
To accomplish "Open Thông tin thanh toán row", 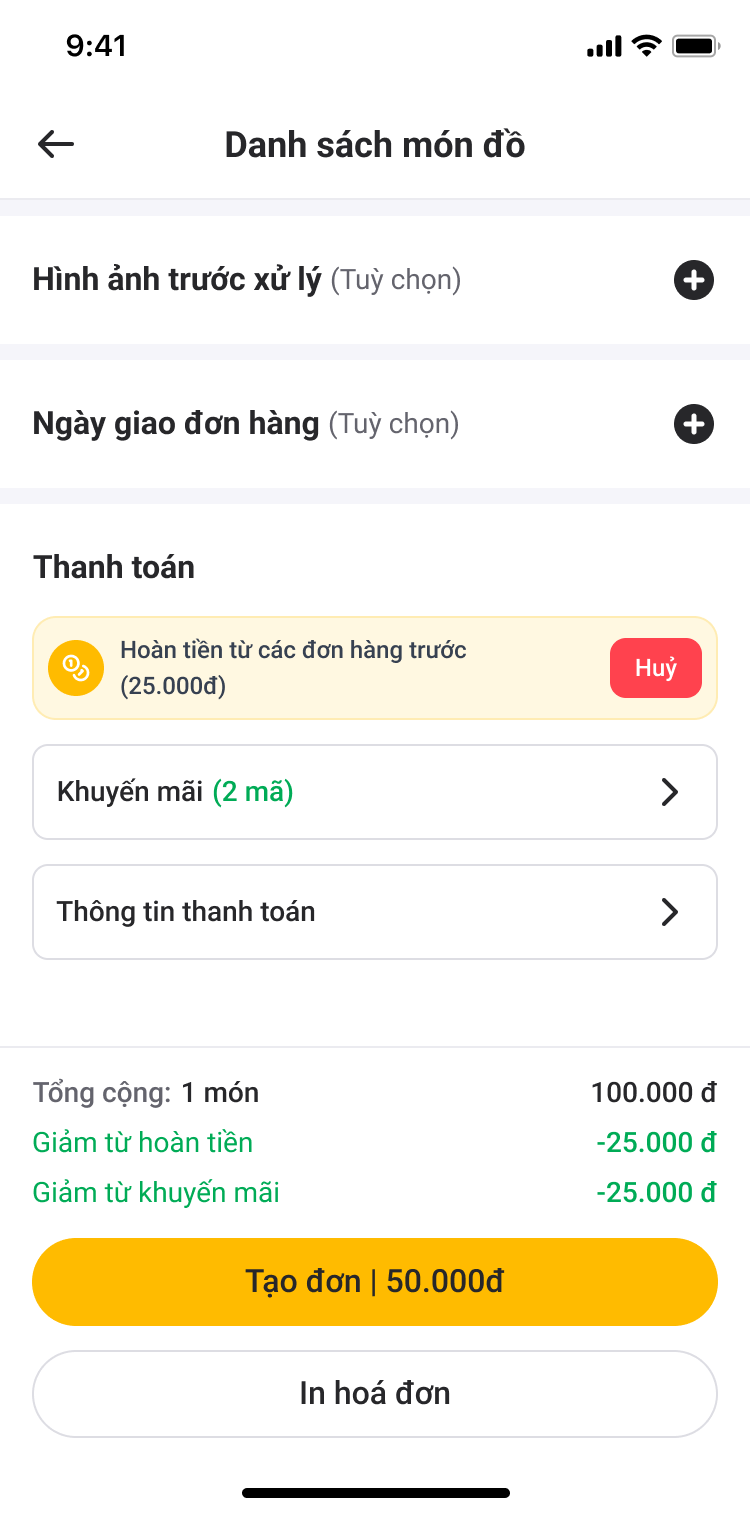I will pyautogui.click(x=375, y=912).
